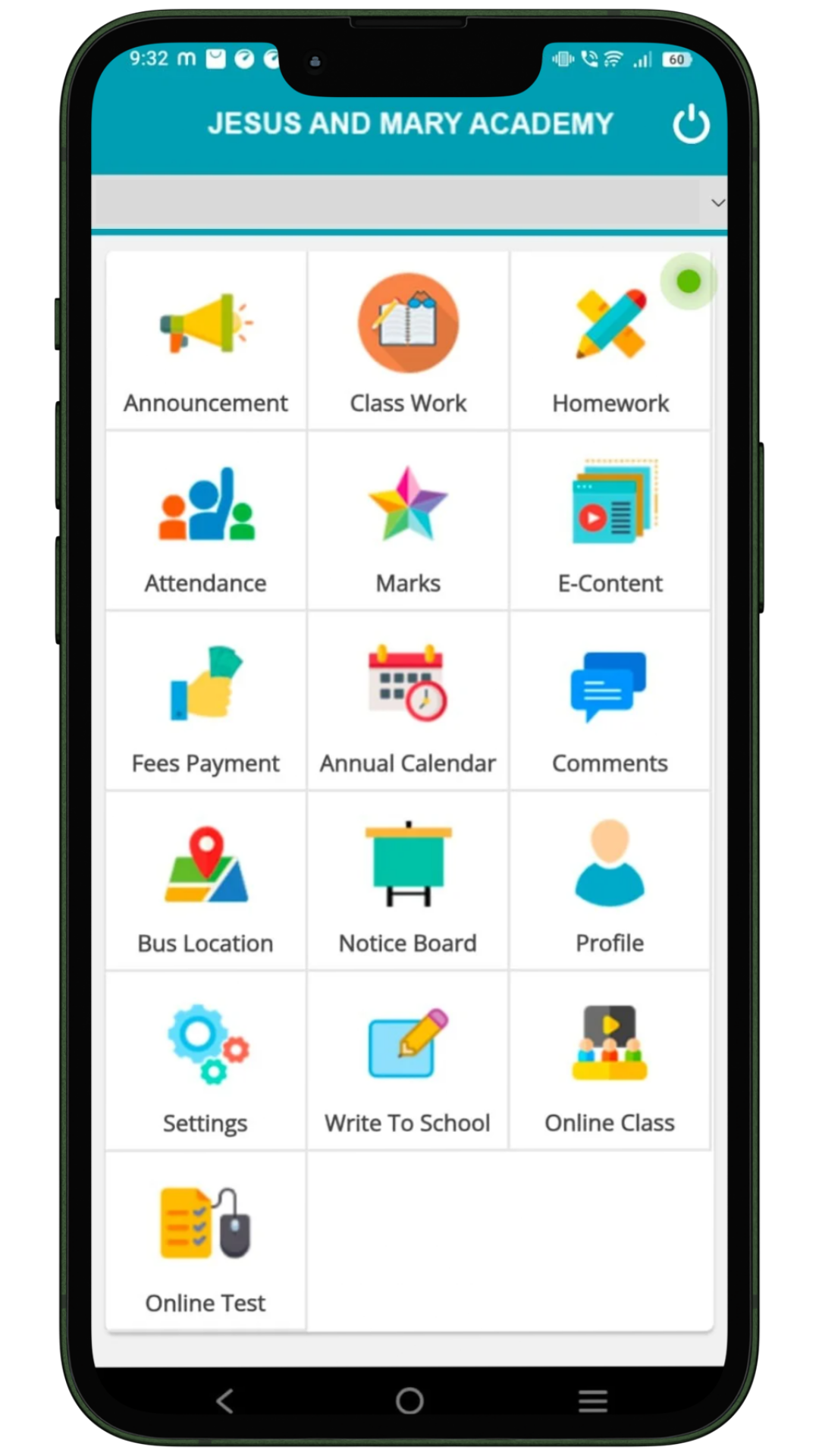Tap the power logout icon
The height and width of the screenshot is (1456, 819).
[x=691, y=124]
